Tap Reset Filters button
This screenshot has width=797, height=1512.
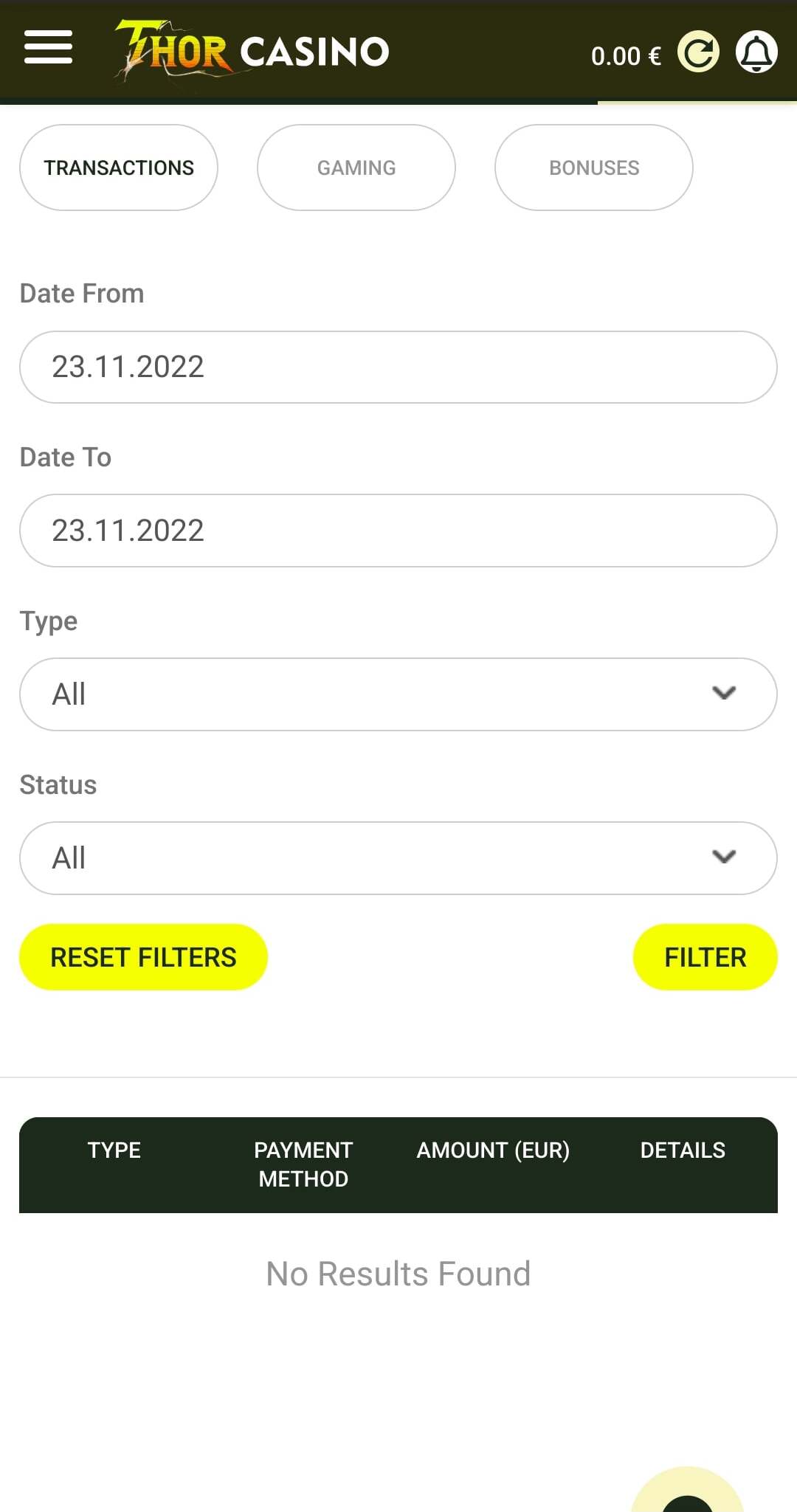[143, 957]
